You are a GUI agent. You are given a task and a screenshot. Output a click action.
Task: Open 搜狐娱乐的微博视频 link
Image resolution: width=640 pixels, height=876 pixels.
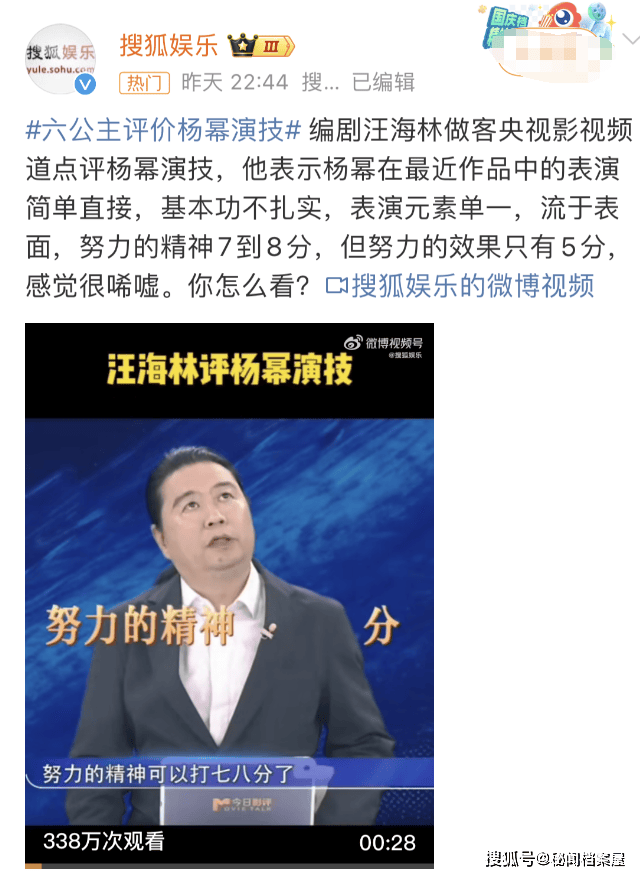460,286
